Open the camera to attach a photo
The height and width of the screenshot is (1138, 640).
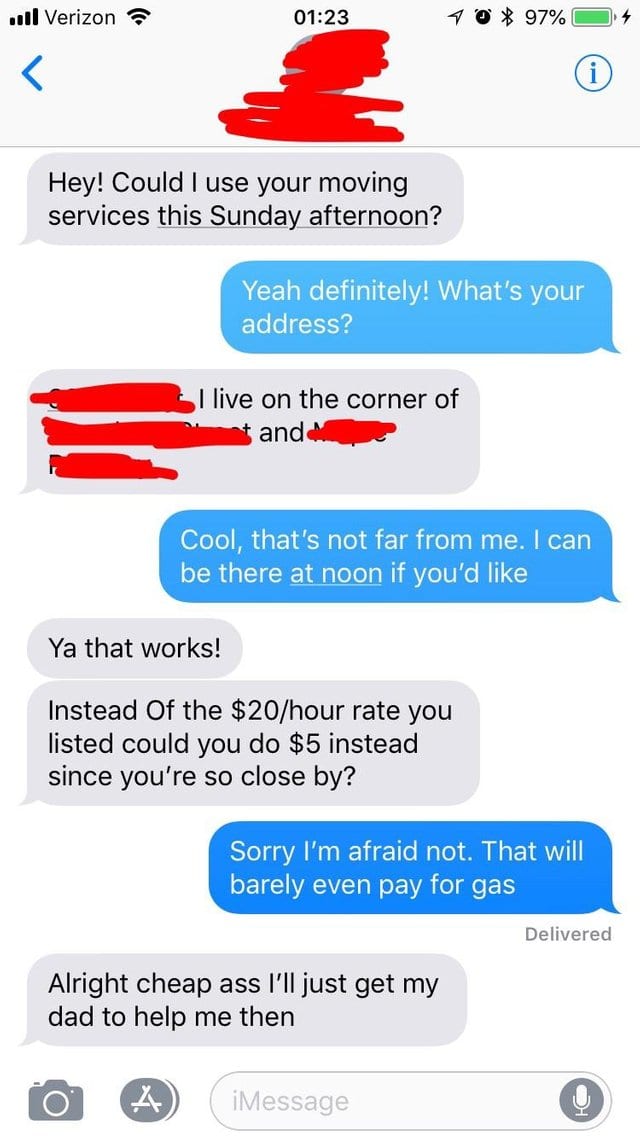coord(56,1100)
